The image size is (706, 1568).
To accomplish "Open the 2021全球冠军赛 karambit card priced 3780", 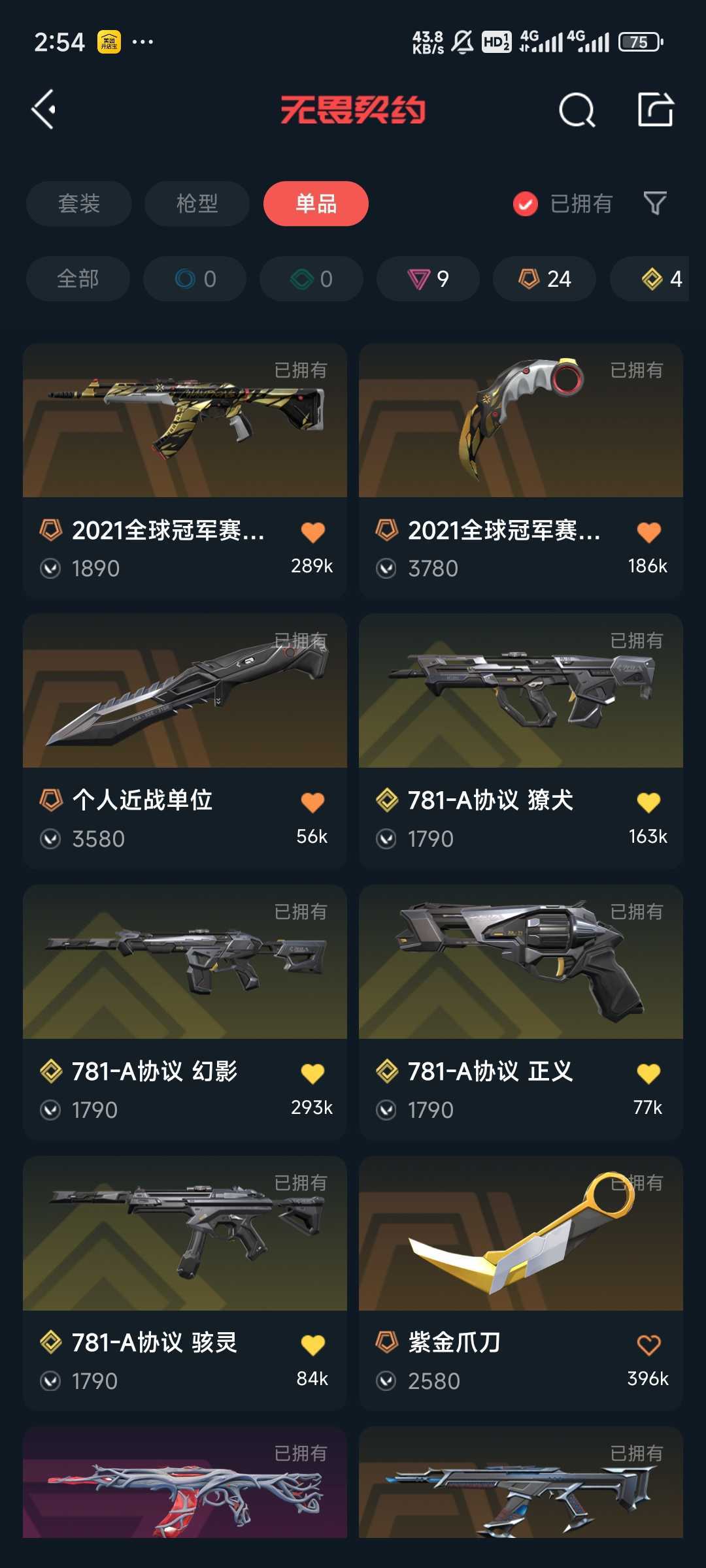I will 521,470.
